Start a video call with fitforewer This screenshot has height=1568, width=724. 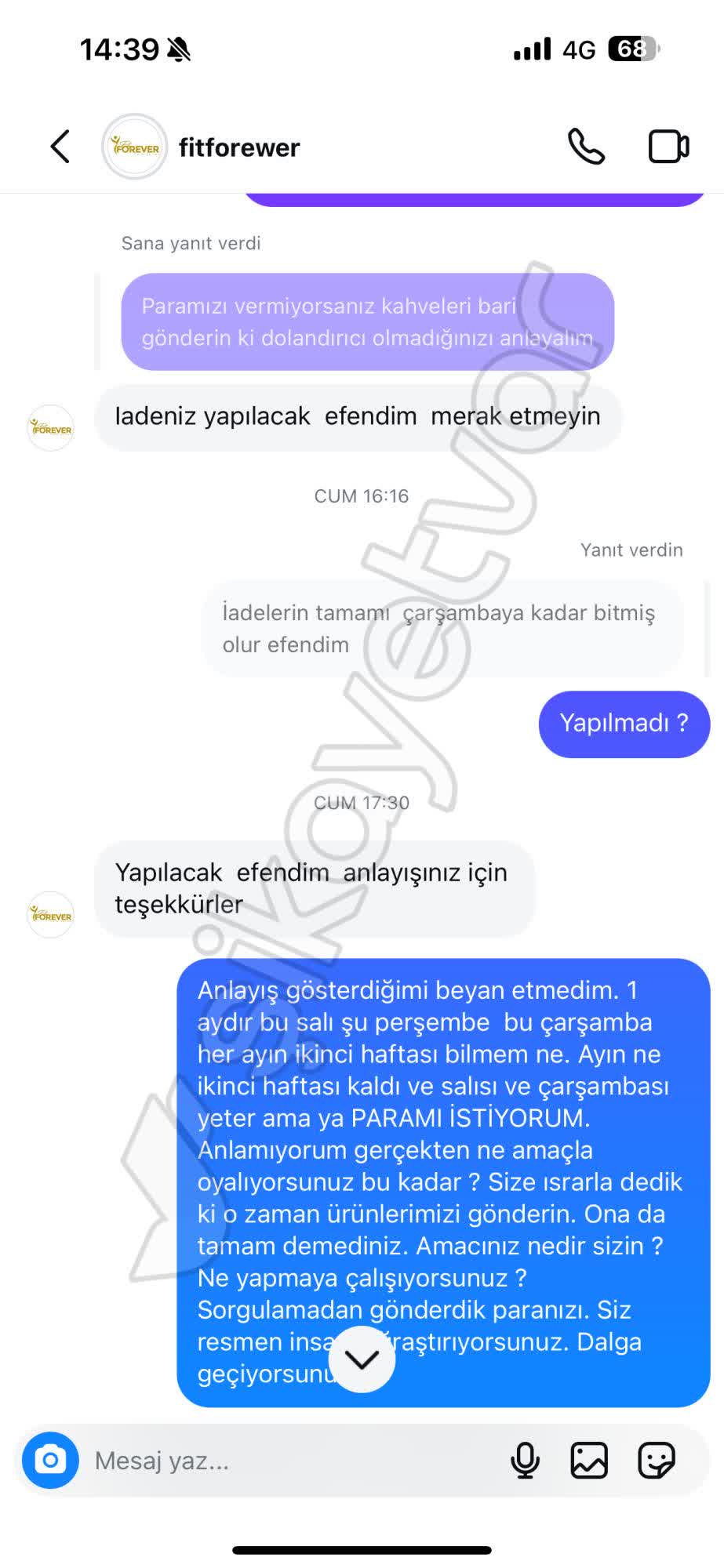(668, 146)
